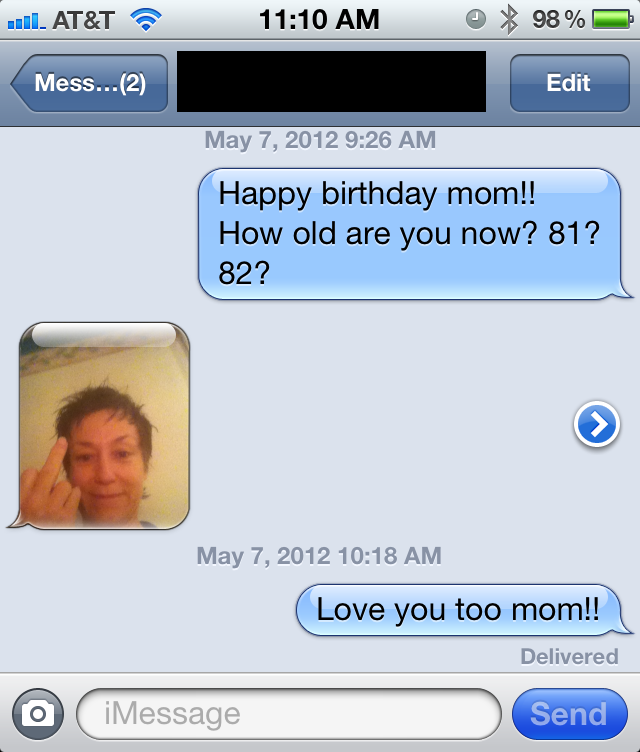Screen dimensions: 640x752
Task: Focus the iMessage text field
Action: (288, 713)
